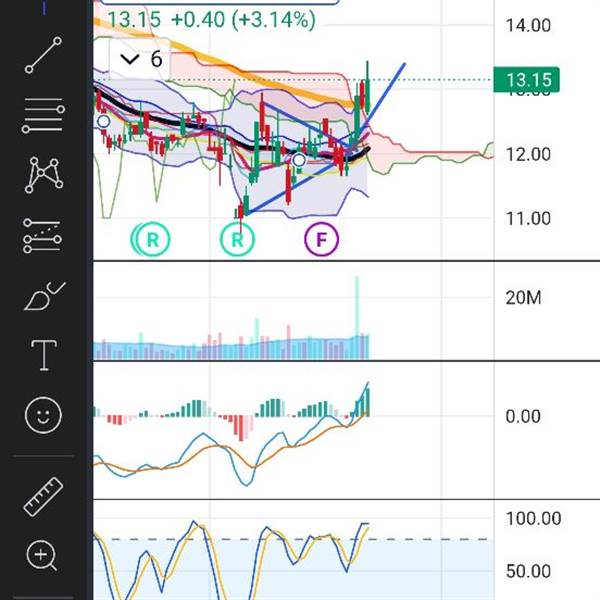The width and height of the screenshot is (600, 600).
Task: Choose the pattern drawing tool
Action: pos(44,175)
